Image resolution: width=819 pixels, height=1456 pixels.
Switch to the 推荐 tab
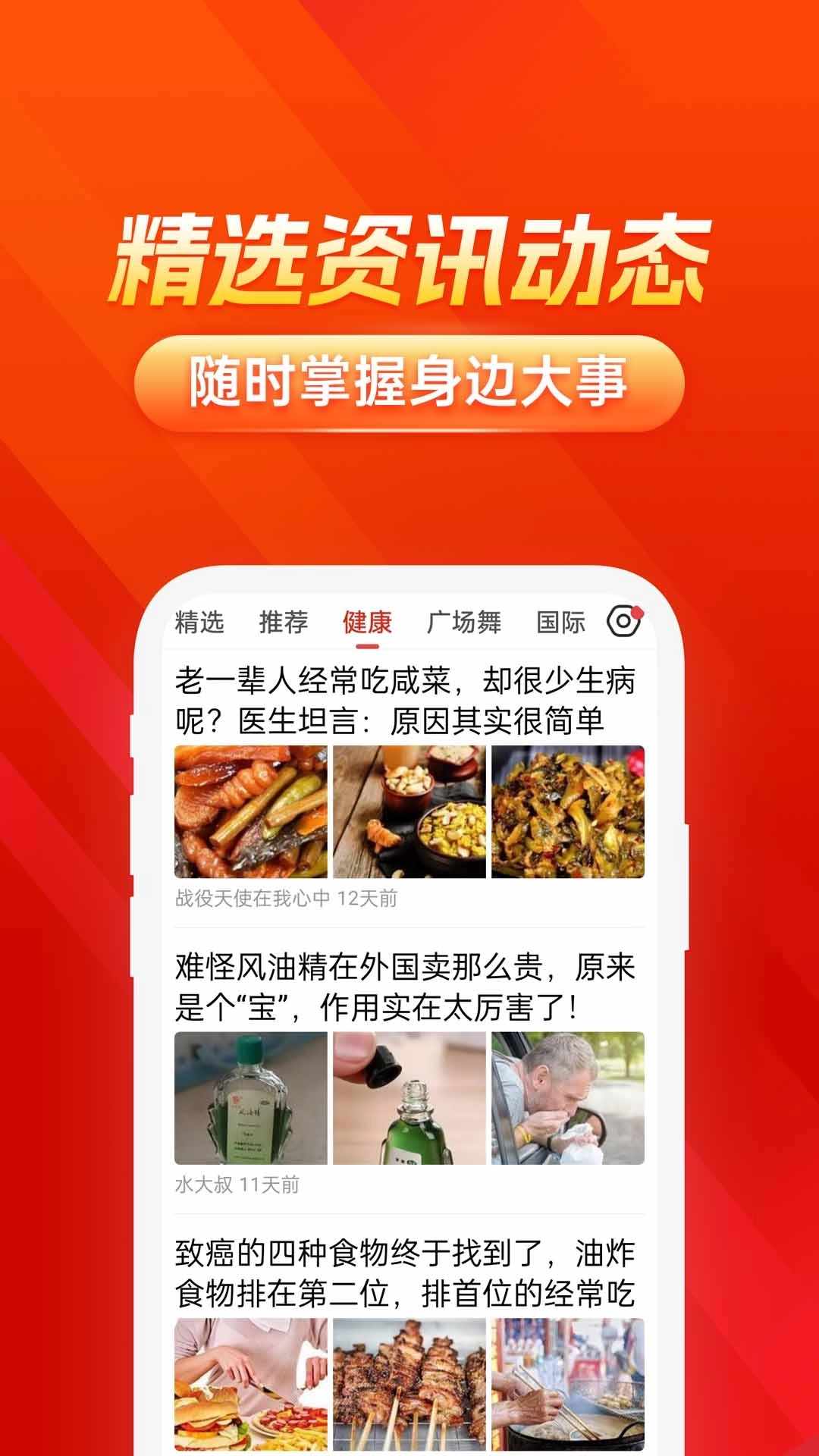[x=284, y=620]
